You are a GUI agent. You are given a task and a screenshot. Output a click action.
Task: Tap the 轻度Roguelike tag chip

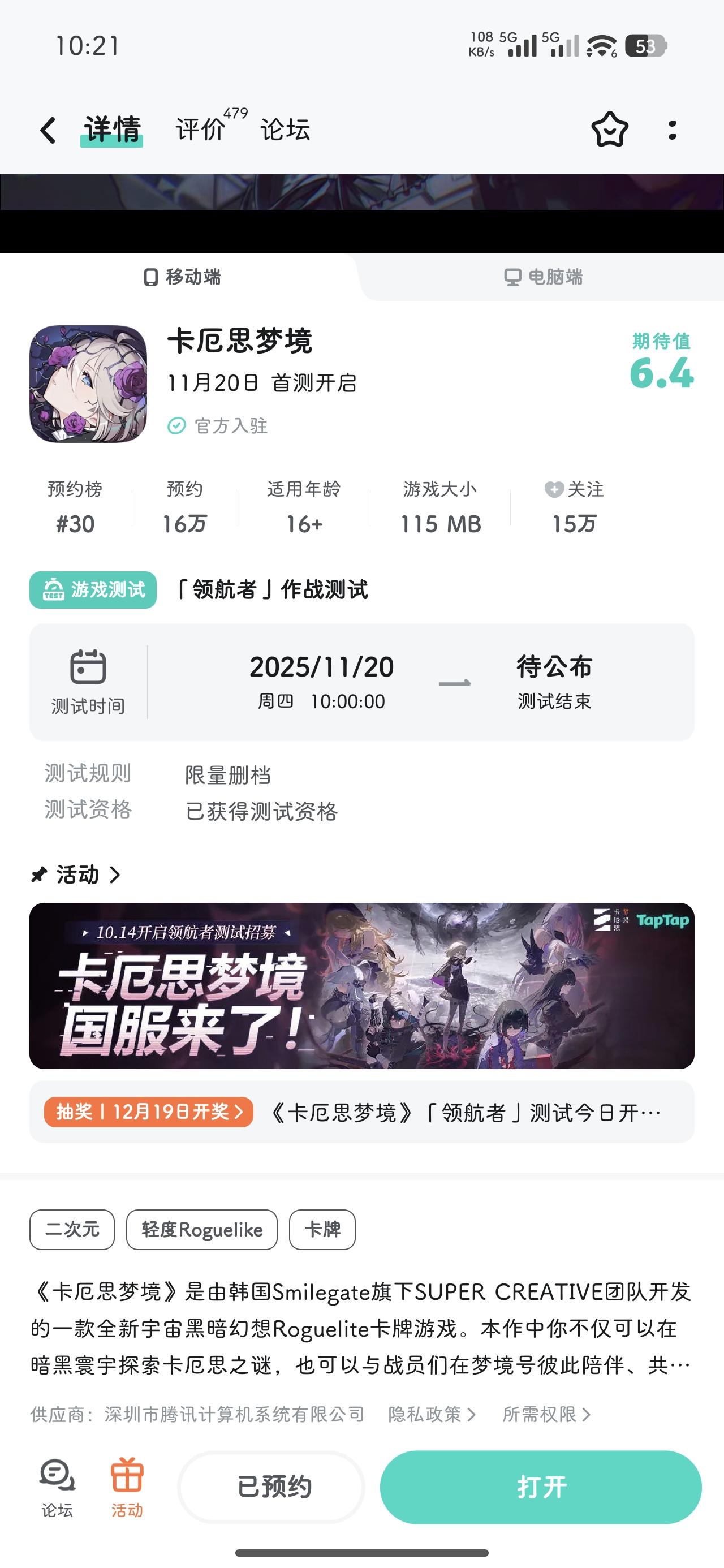201,1229
